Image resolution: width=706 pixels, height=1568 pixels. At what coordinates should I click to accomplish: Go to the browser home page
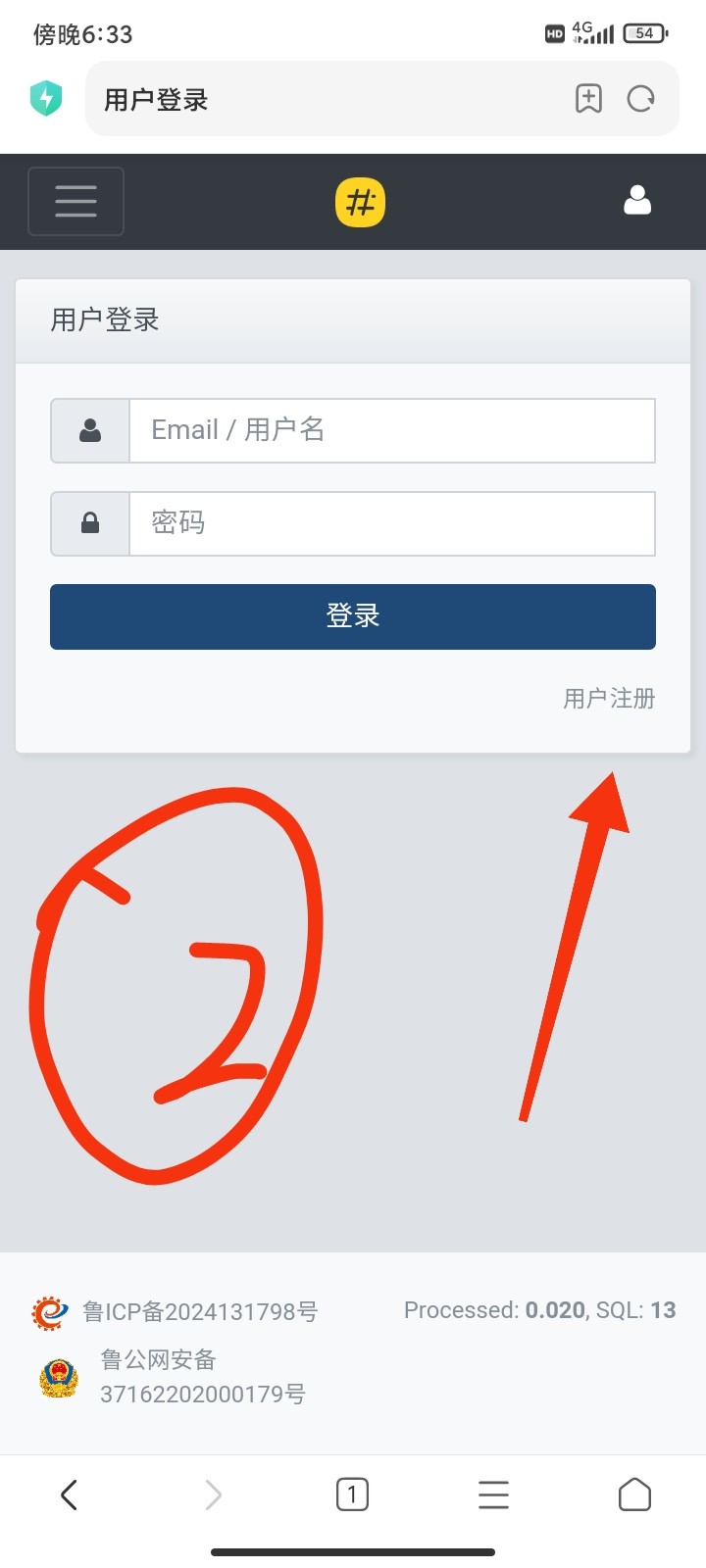[634, 1494]
